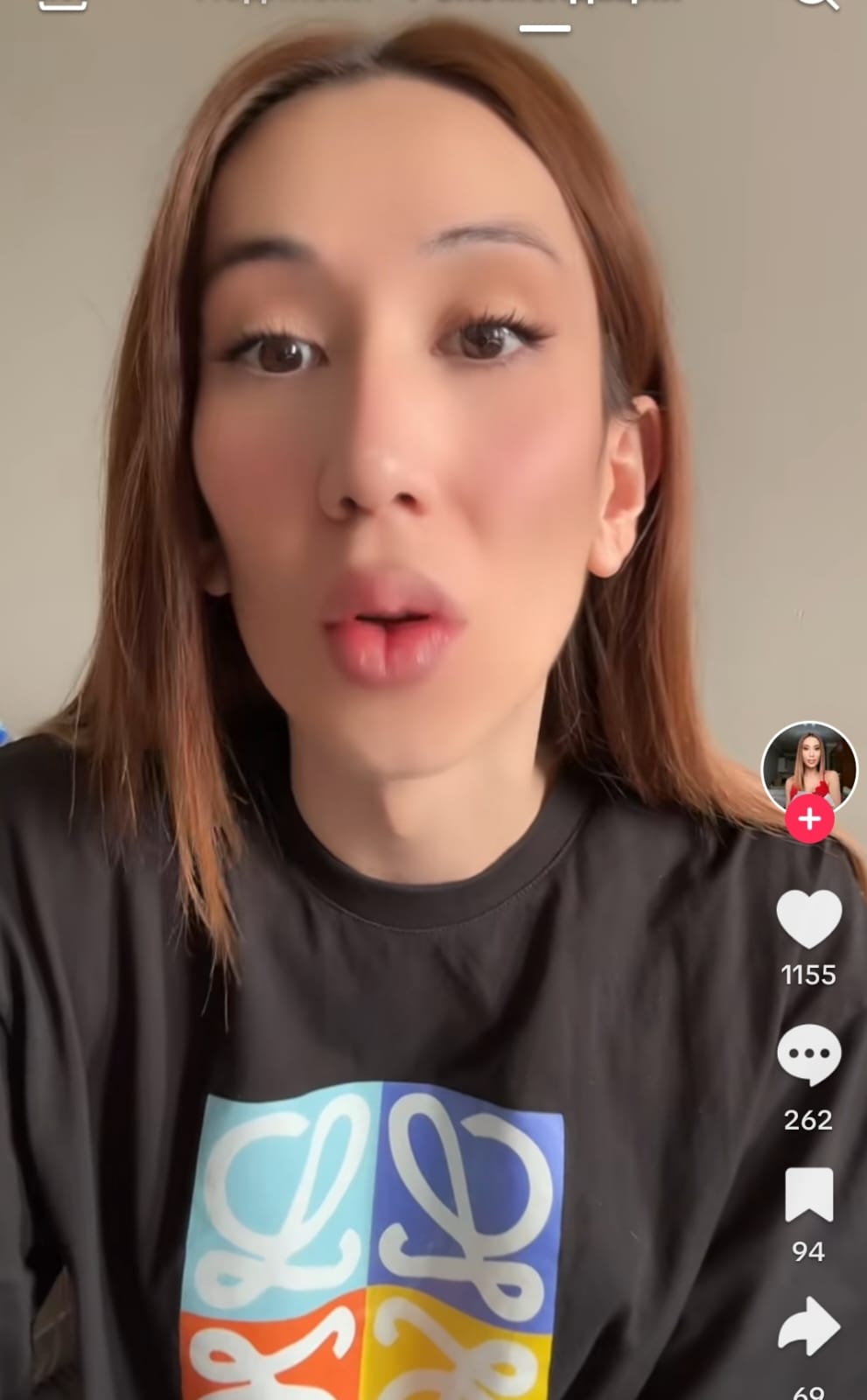Like this video with the heart
Image resolution: width=867 pixels, height=1400 pixels.
click(809, 919)
